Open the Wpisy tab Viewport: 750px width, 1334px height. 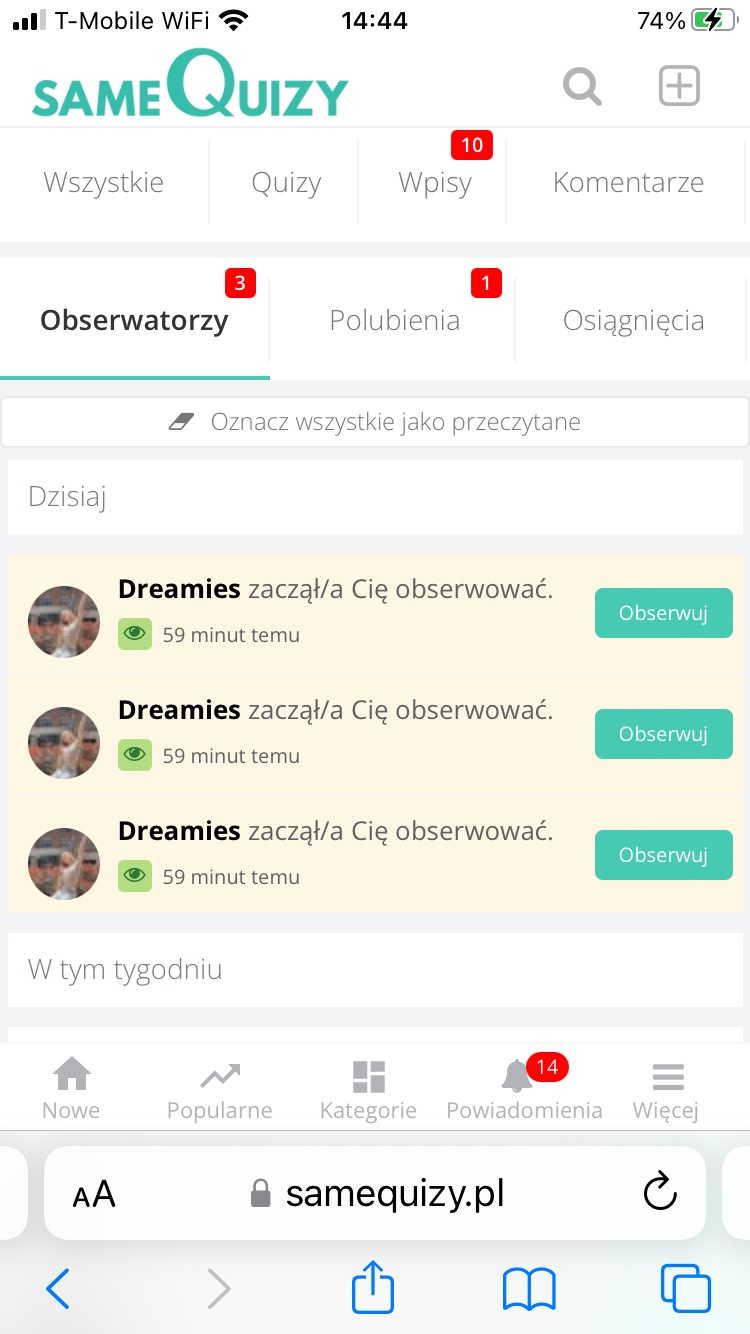[435, 183]
